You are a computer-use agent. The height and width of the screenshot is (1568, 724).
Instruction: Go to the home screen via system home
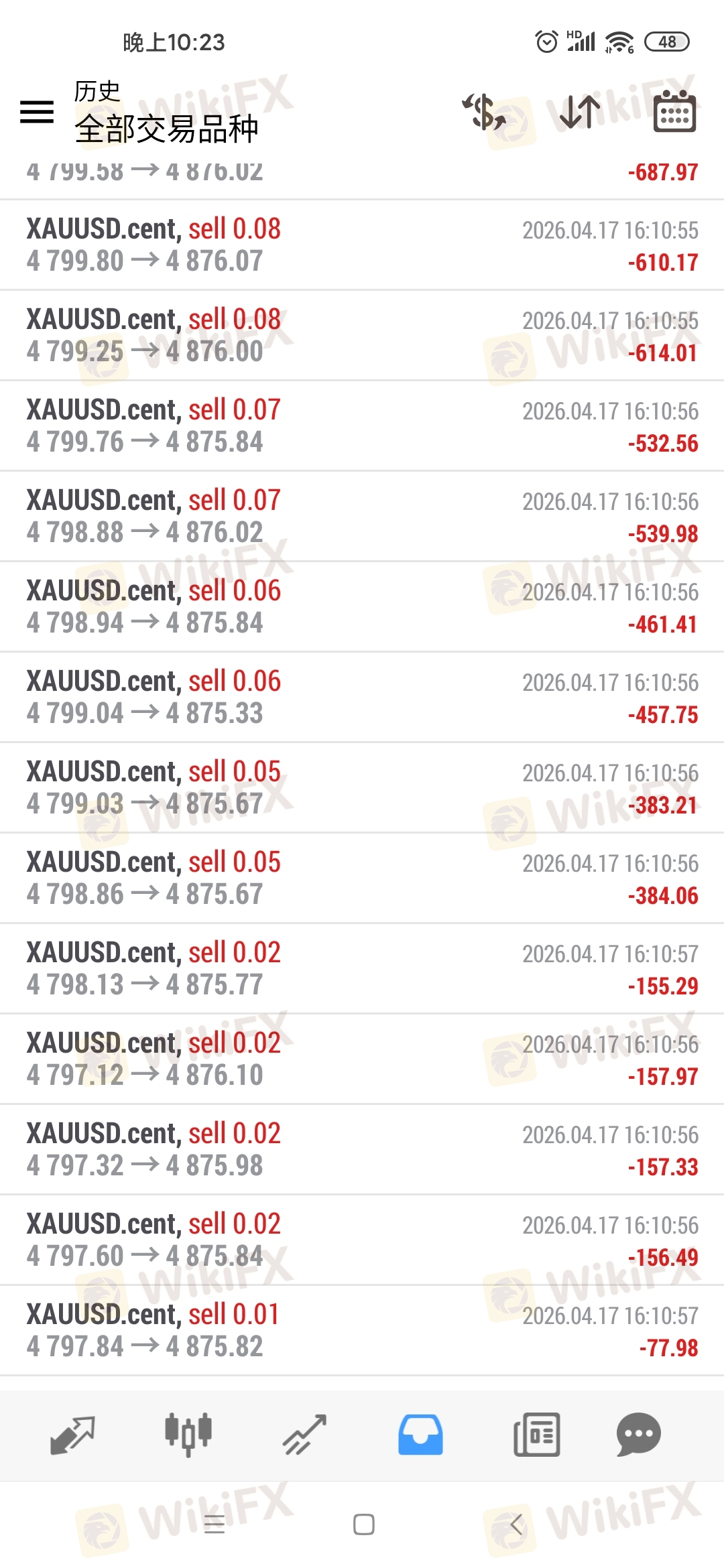363,1524
